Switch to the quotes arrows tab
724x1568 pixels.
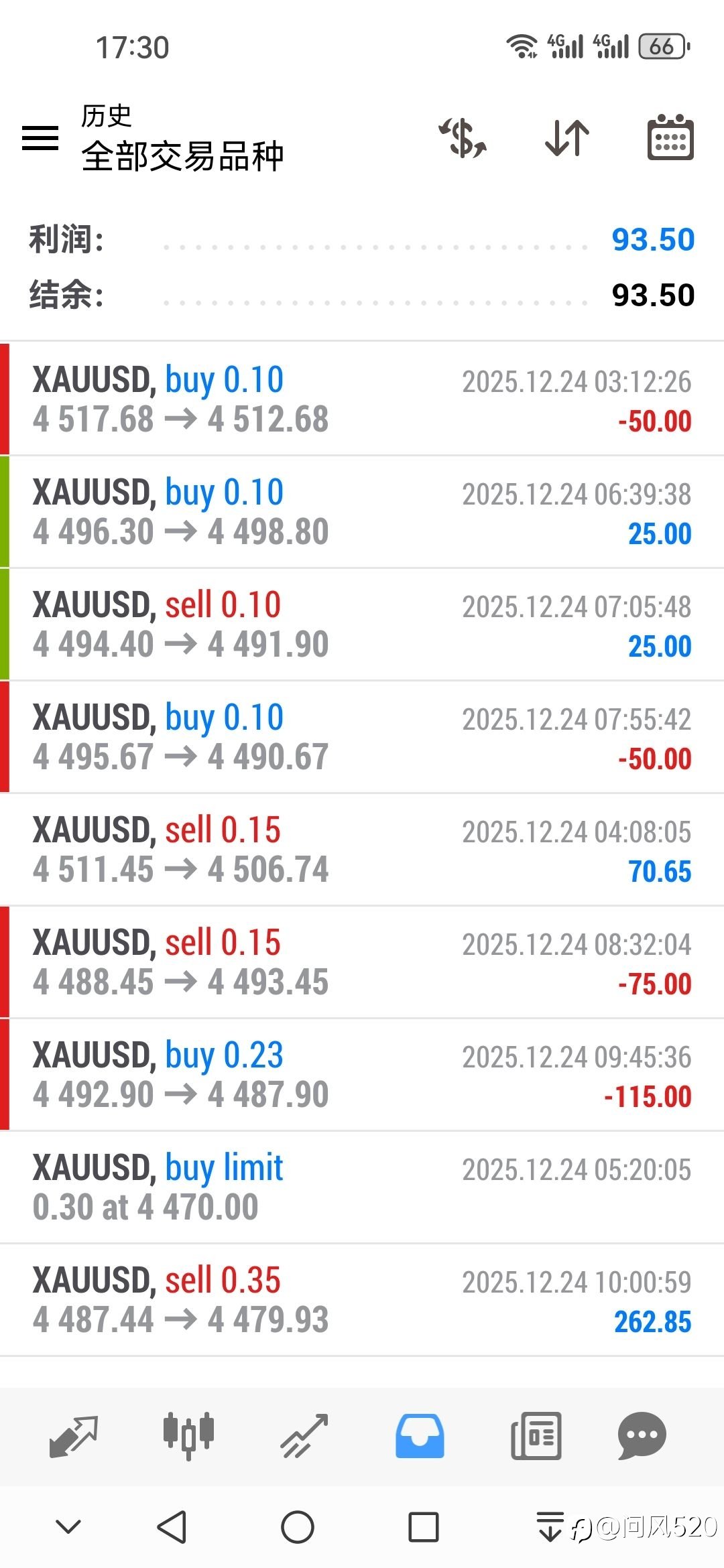coord(74,1436)
